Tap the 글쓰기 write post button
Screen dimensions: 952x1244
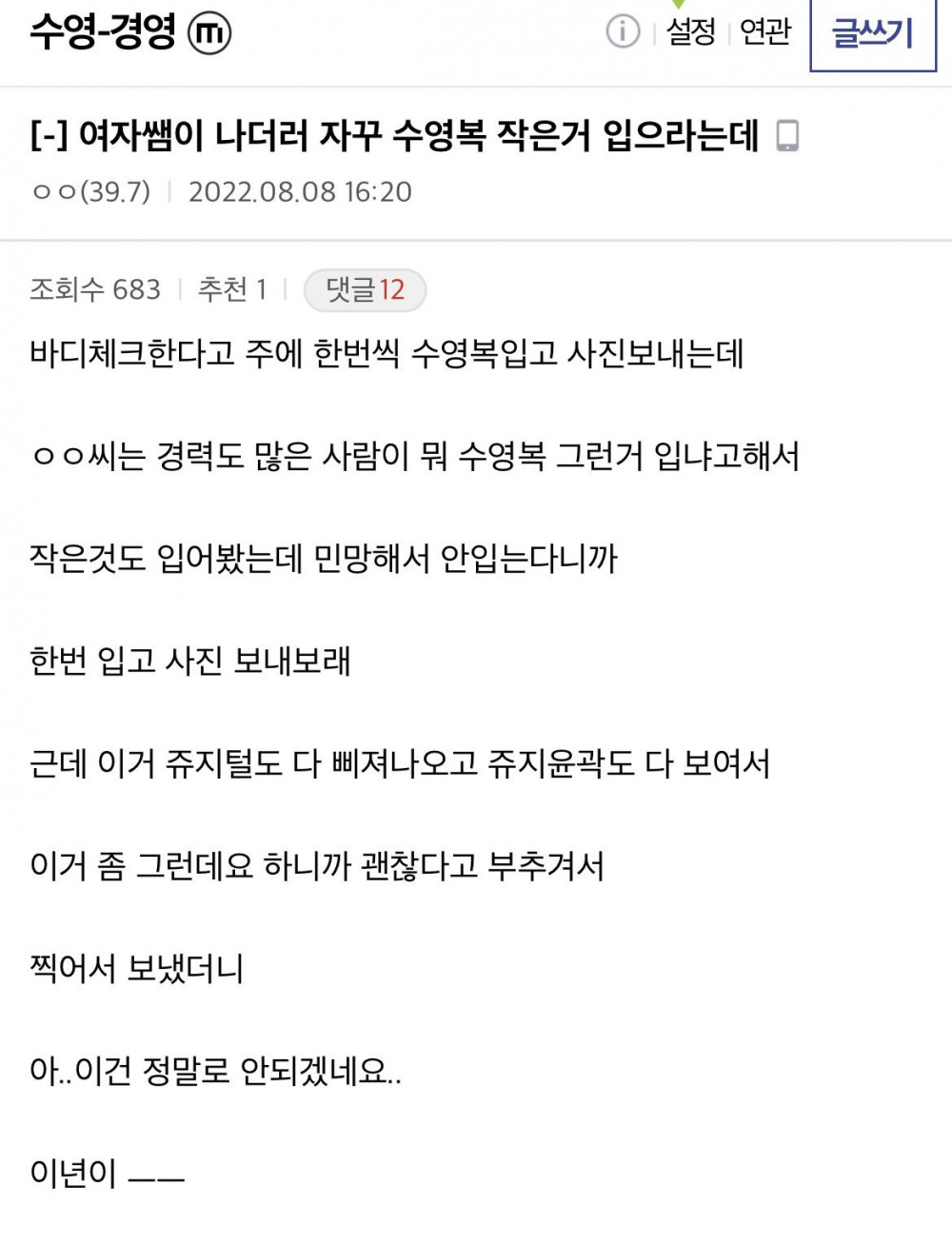(x=872, y=34)
